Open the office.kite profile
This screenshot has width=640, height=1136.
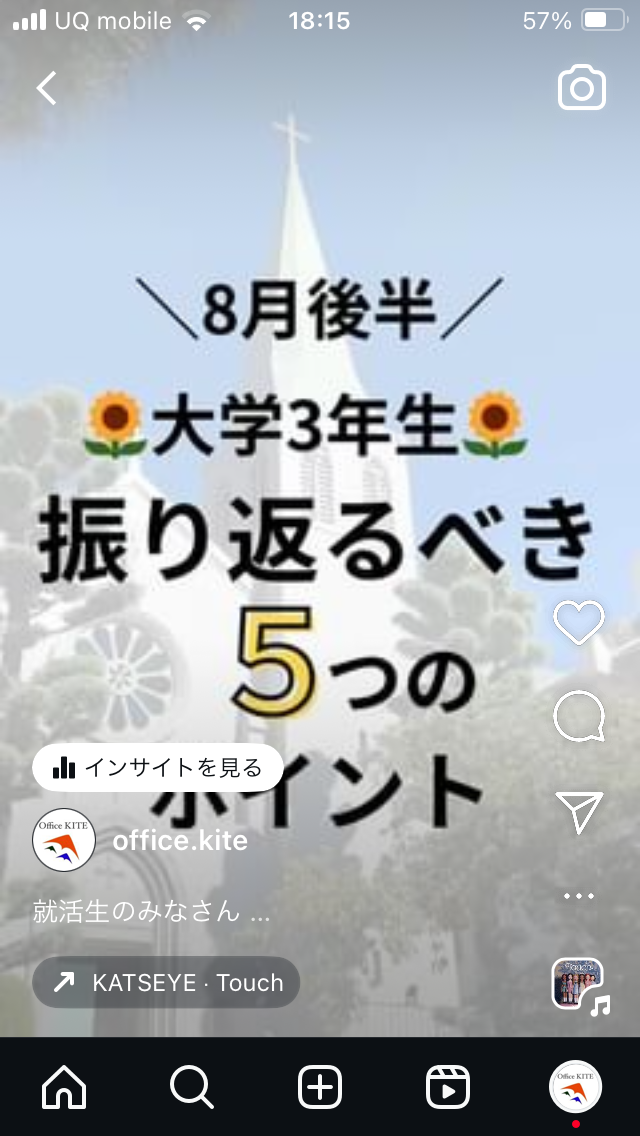(179, 841)
